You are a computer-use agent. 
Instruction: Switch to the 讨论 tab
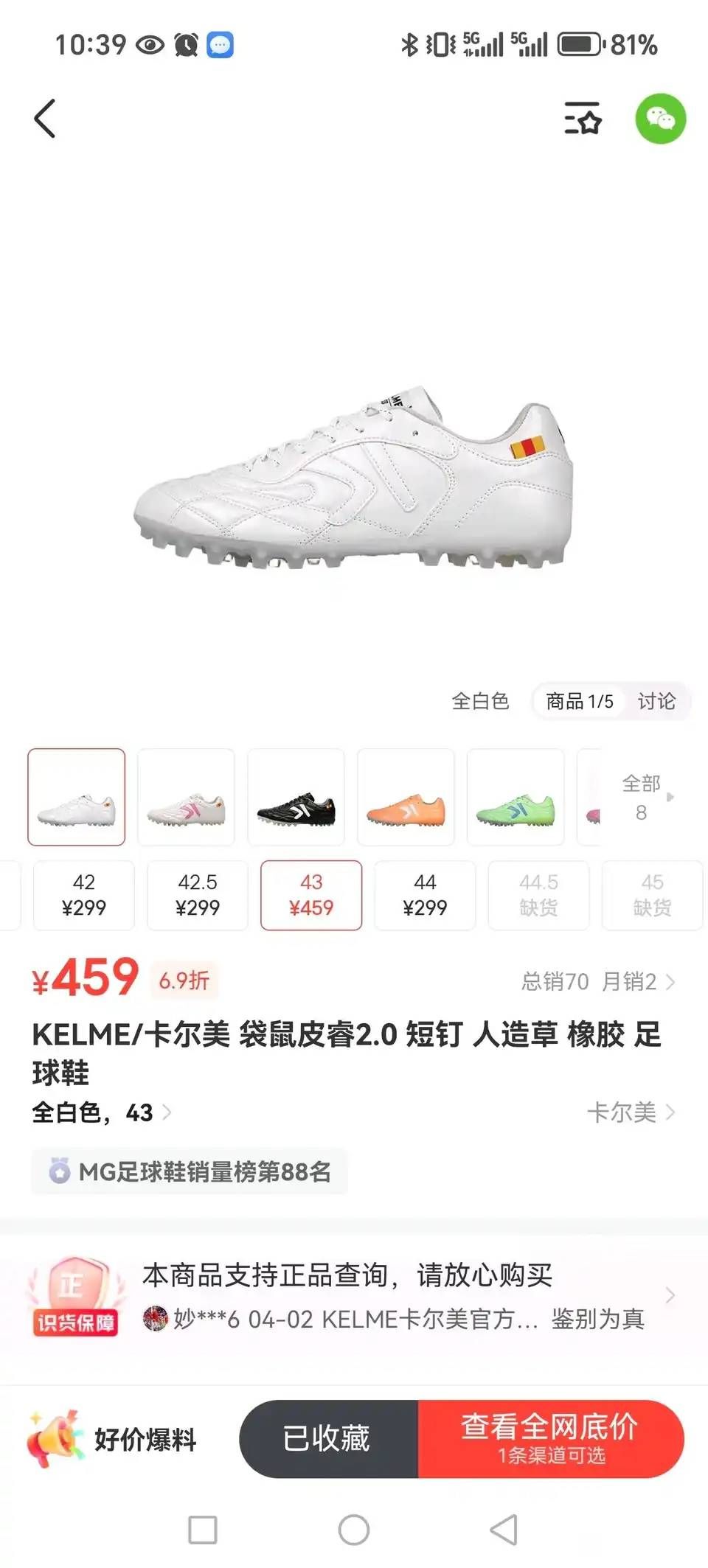click(656, 701)
